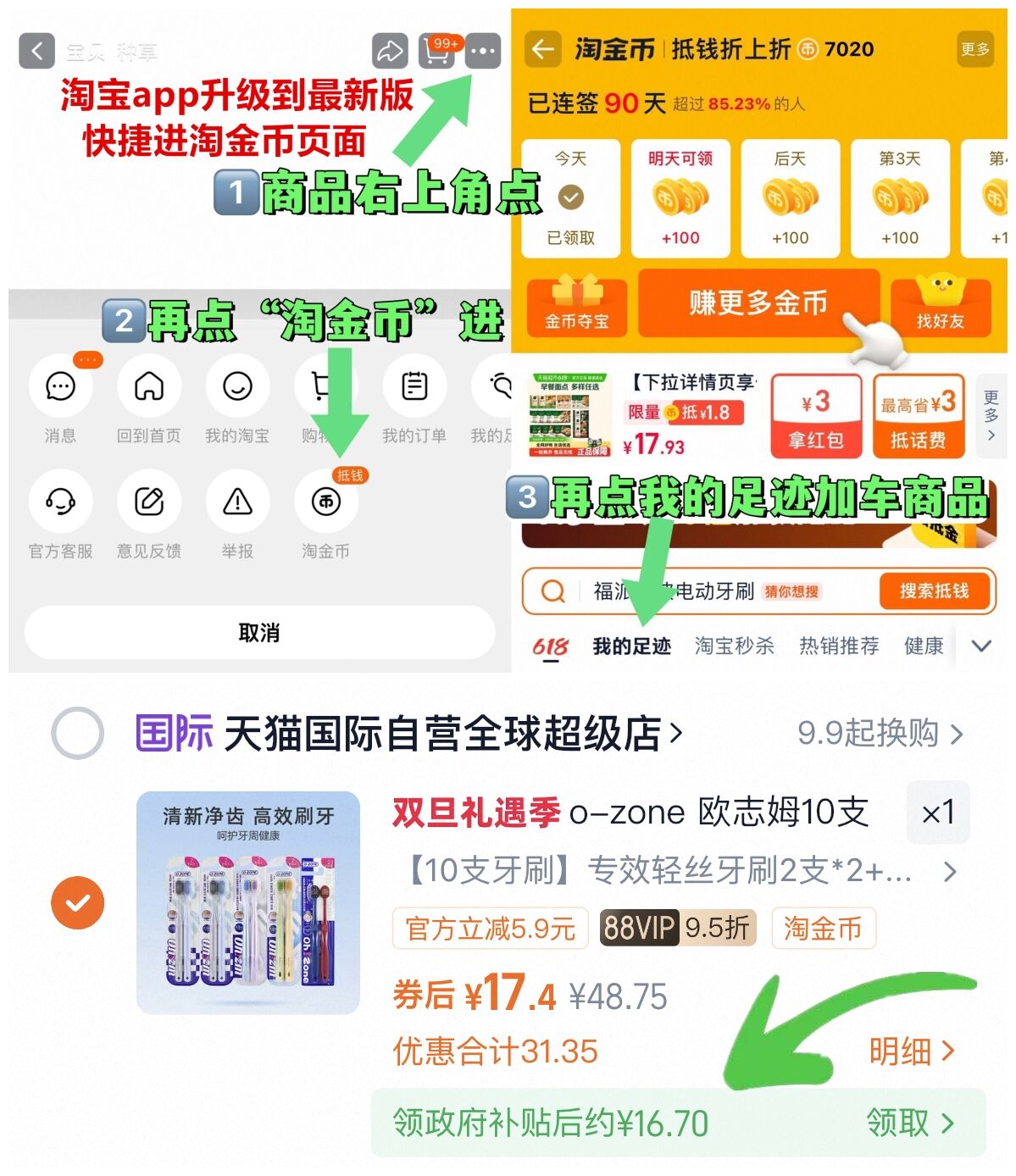Tap the 回到首页 home icon
The height and width of the screenshot is (1176, 1016).
coord(148,386)
